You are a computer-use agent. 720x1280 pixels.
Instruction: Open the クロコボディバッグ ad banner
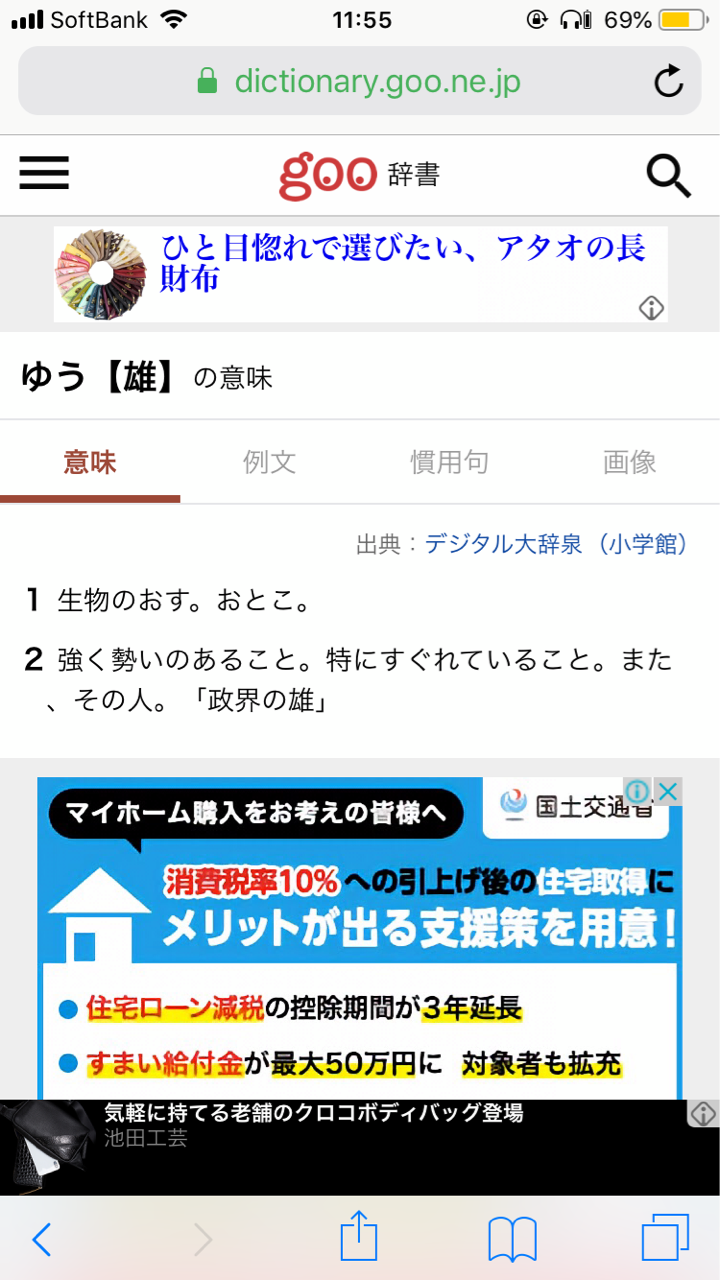tap(360, 1147)
